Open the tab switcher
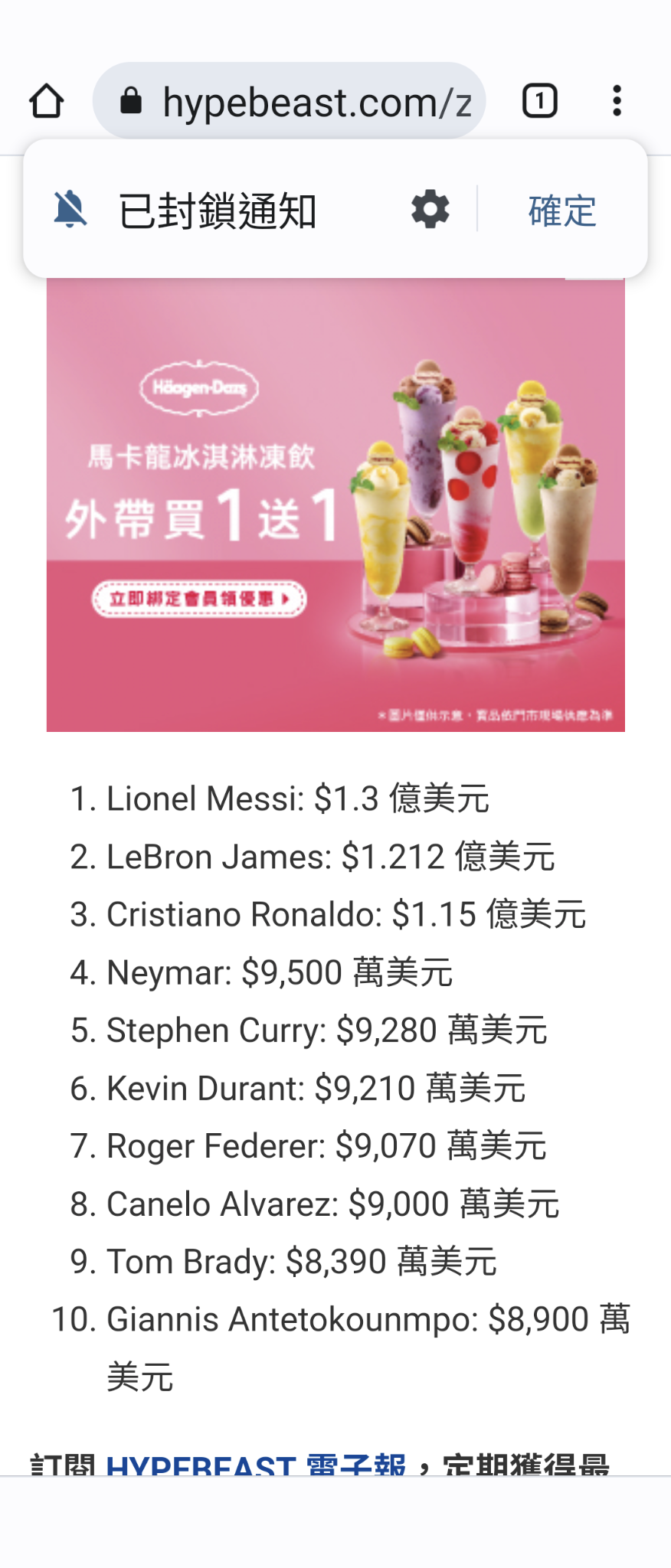Image resolution: width=671 pixels, height=1568 pixels. point(539,101)
